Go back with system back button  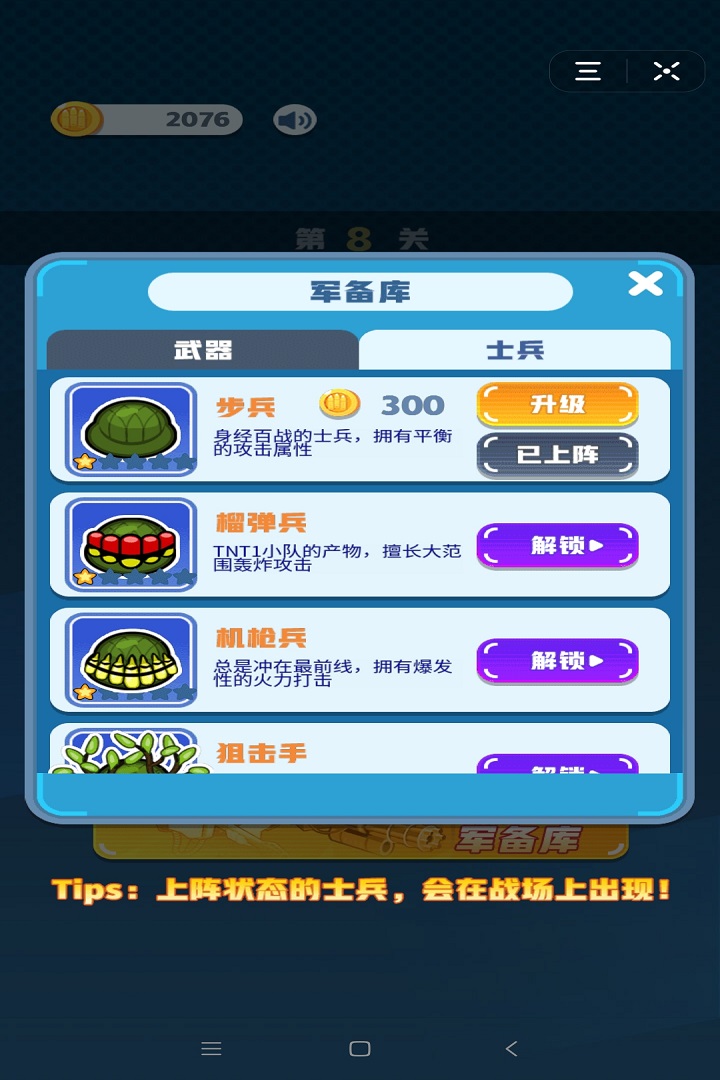point(511,1048)
